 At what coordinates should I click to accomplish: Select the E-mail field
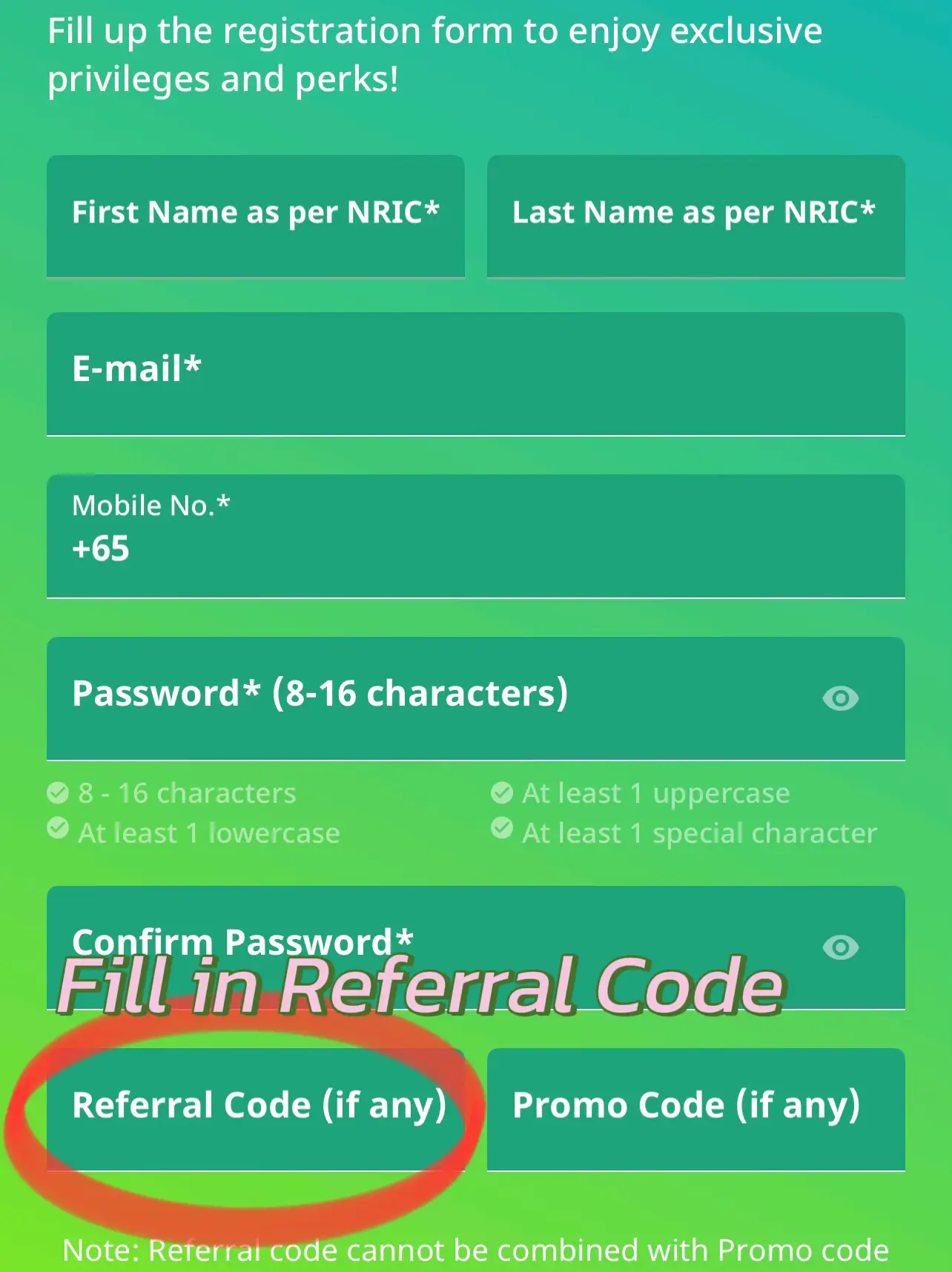tap(475, 374)
